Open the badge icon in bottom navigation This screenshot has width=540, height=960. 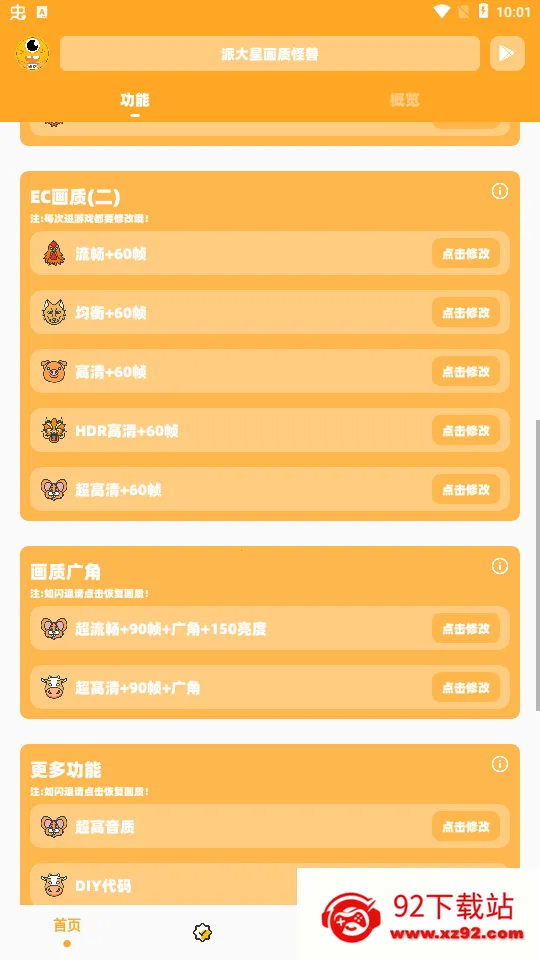click(202, 932)
